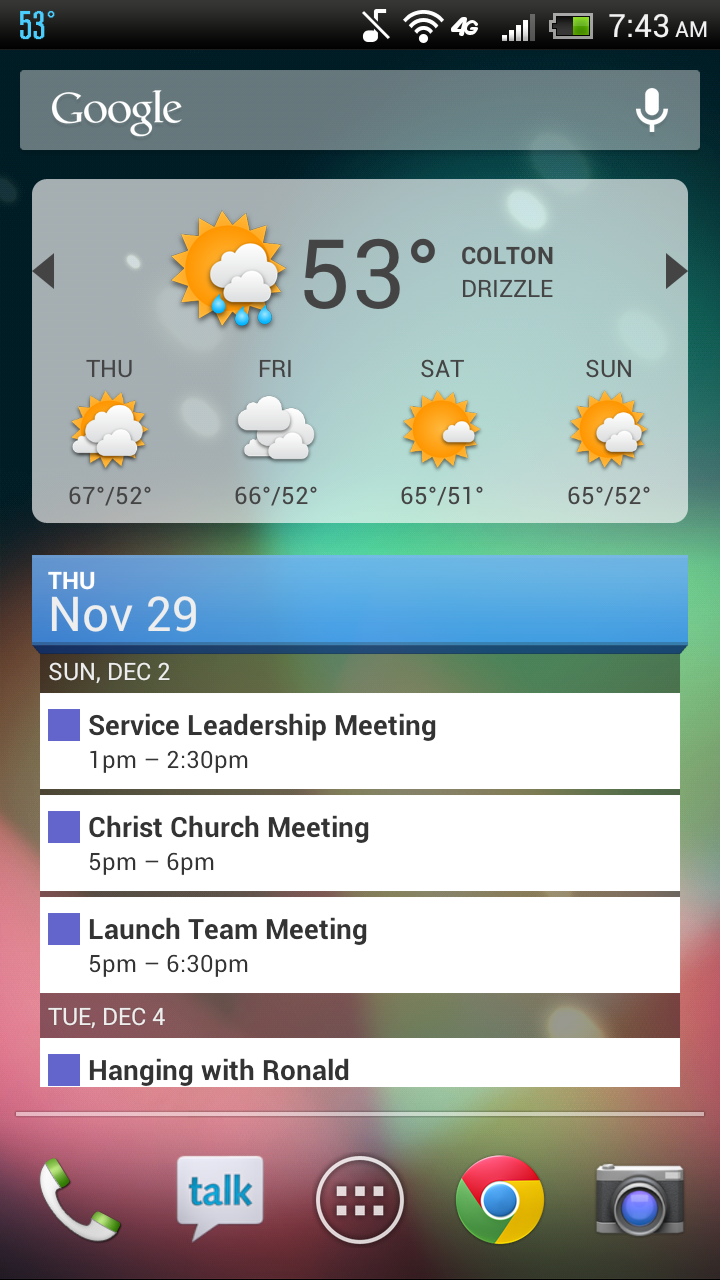
Task: Launch the Camera app
Action: [639, 1199]
